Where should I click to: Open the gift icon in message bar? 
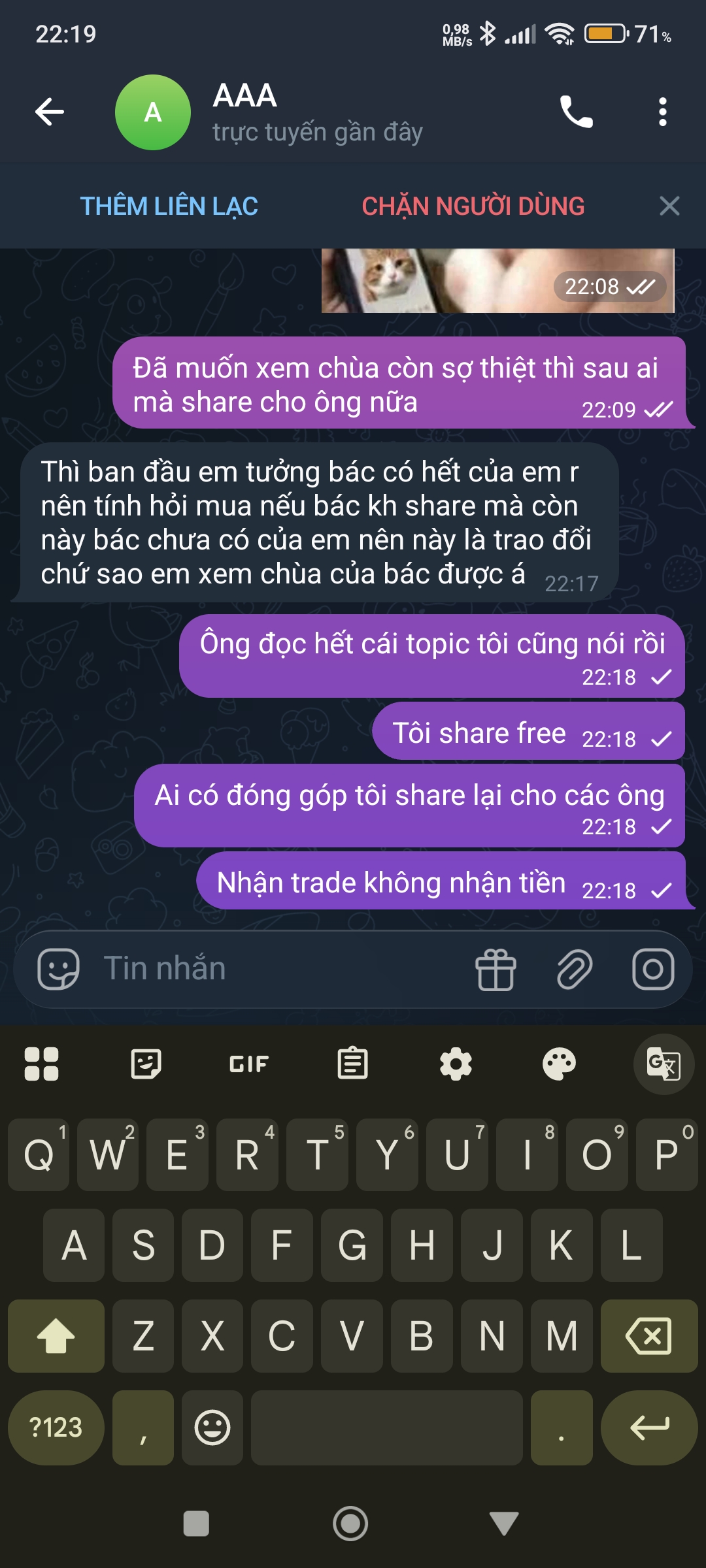pyautogui.click(x=496, y=969)
